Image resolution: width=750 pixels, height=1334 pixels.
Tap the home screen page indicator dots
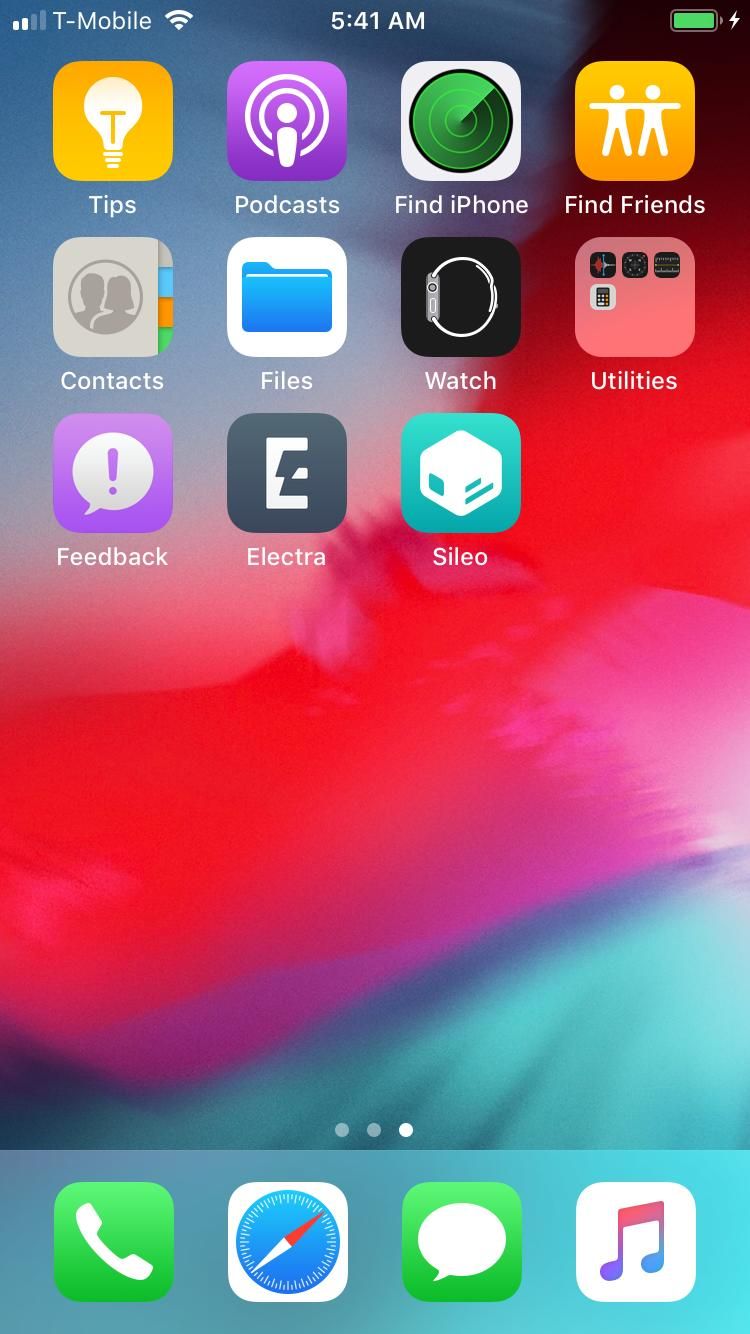(374, 1130)
